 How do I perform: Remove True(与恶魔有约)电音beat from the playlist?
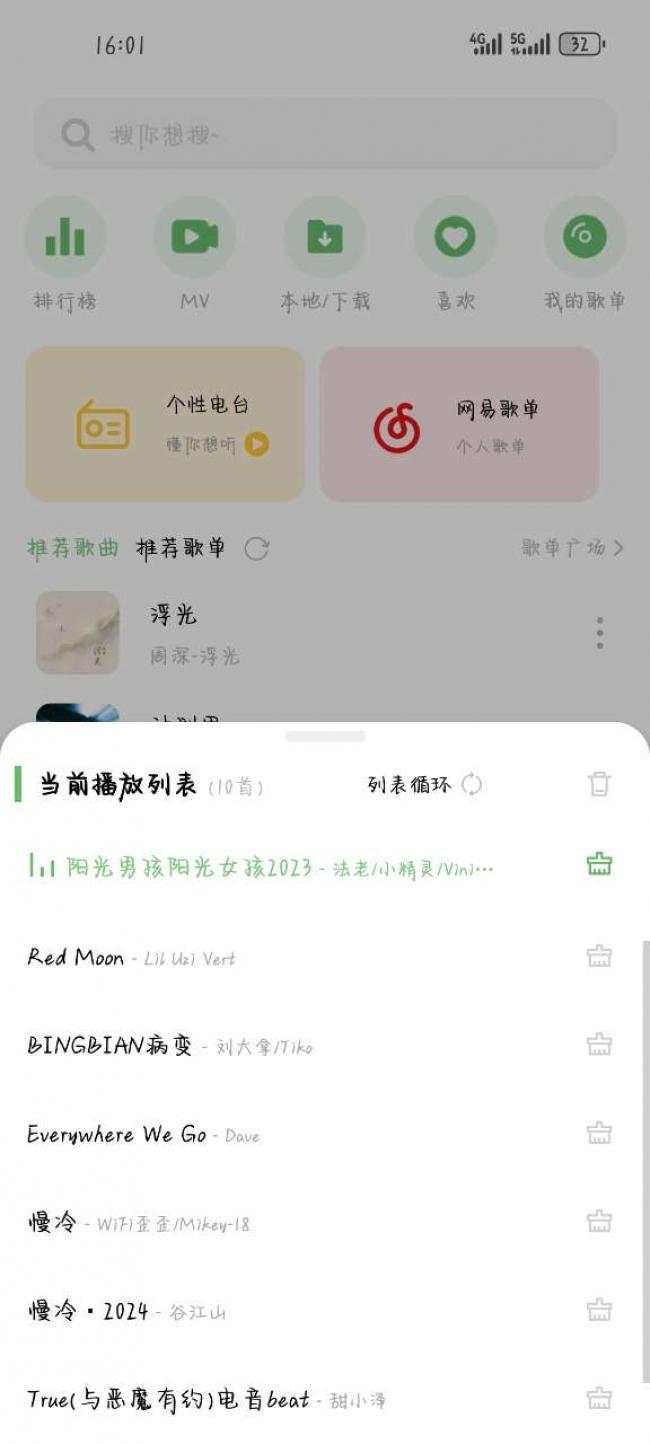(x=599, y=1398)
